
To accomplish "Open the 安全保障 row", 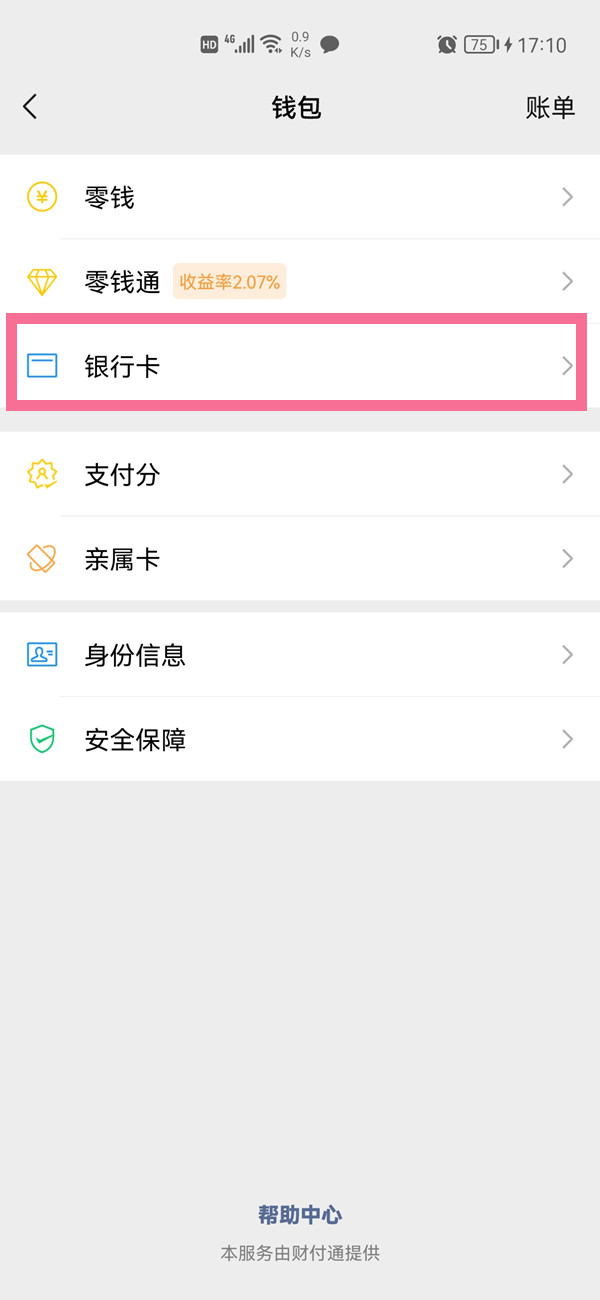I will coord(300,740).
